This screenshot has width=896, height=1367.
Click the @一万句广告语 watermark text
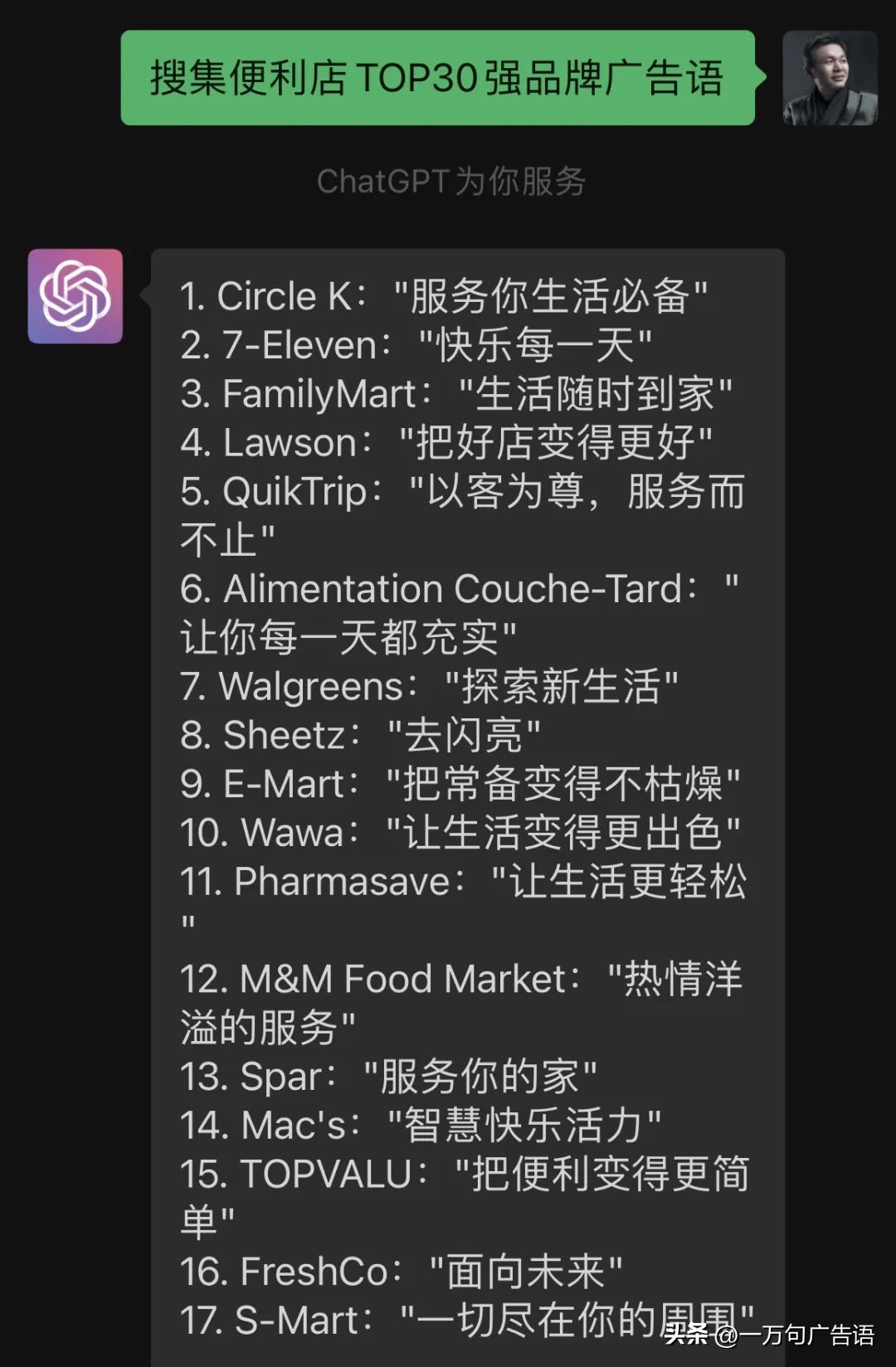[x=801, y=1334]
